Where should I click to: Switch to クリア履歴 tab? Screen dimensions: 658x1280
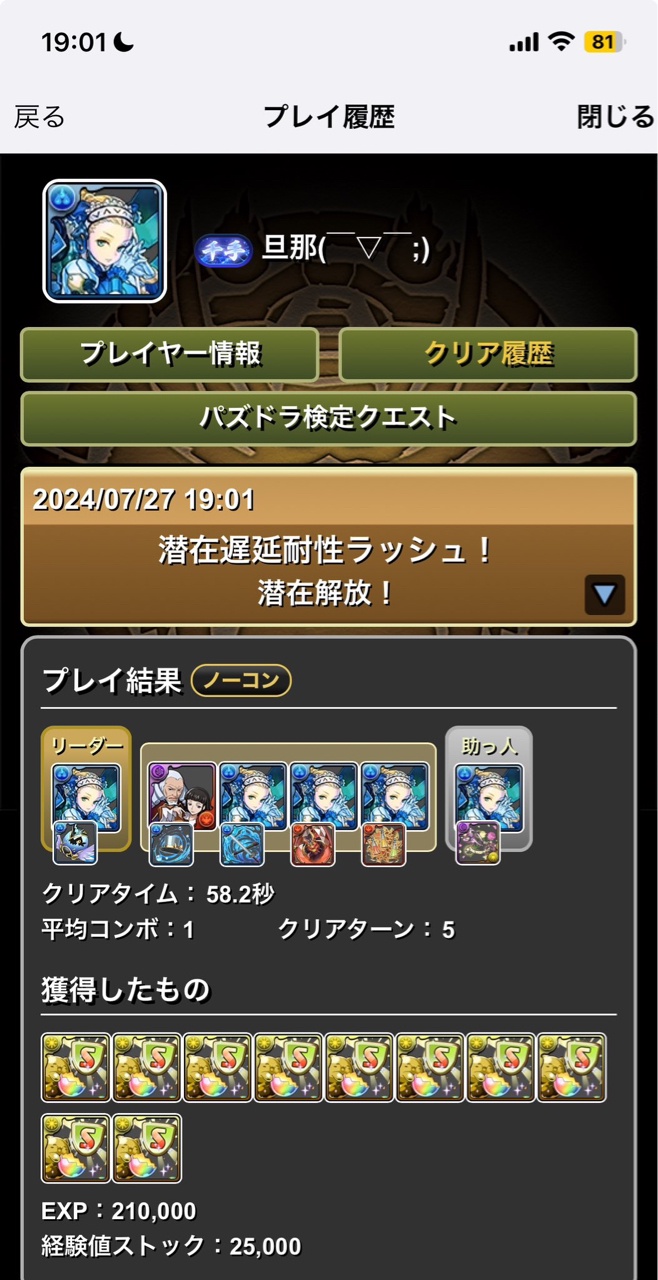(x=488, y=354)
